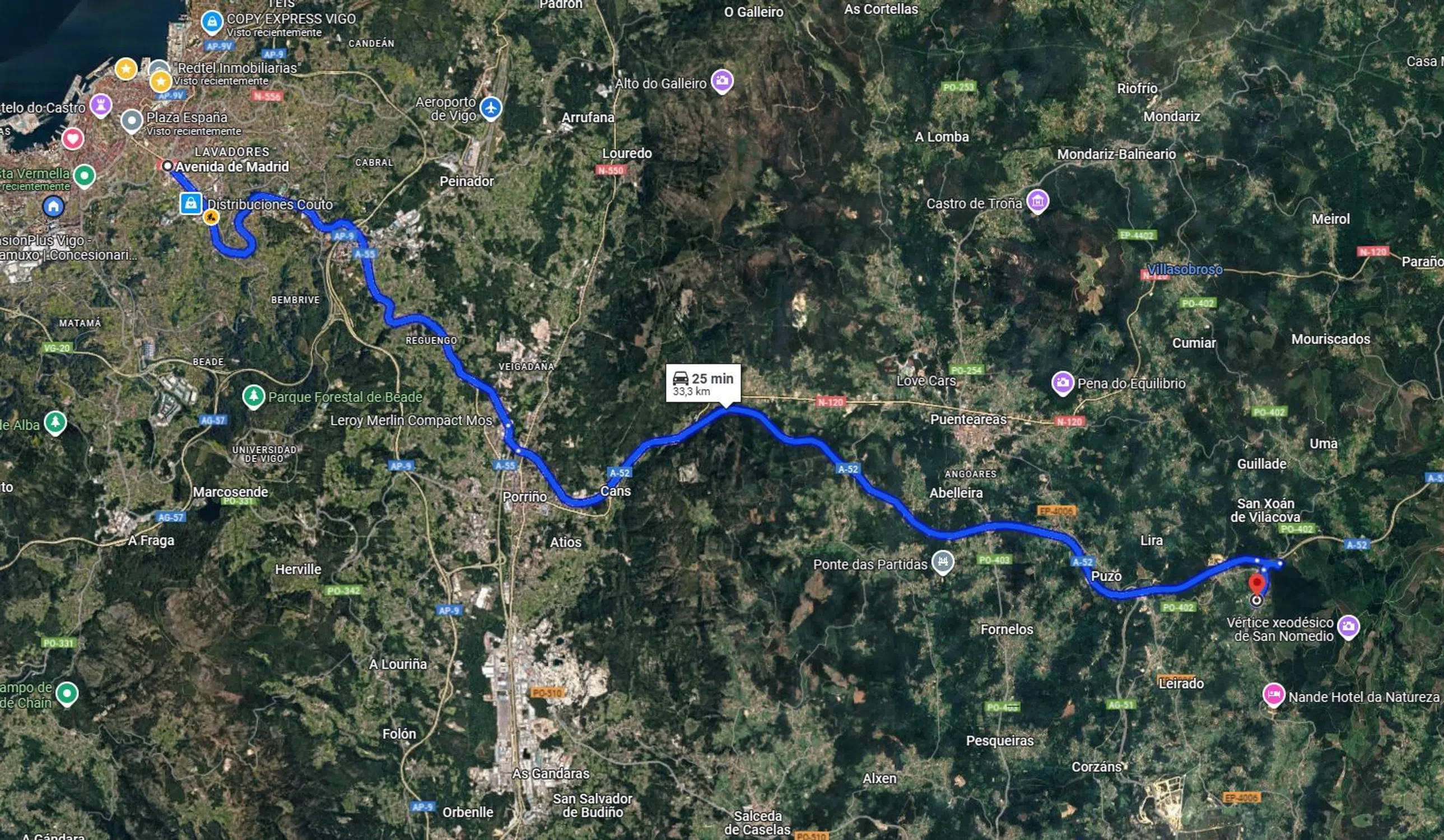Open Nande Hotel da Natureza pin

point(1273,695)
